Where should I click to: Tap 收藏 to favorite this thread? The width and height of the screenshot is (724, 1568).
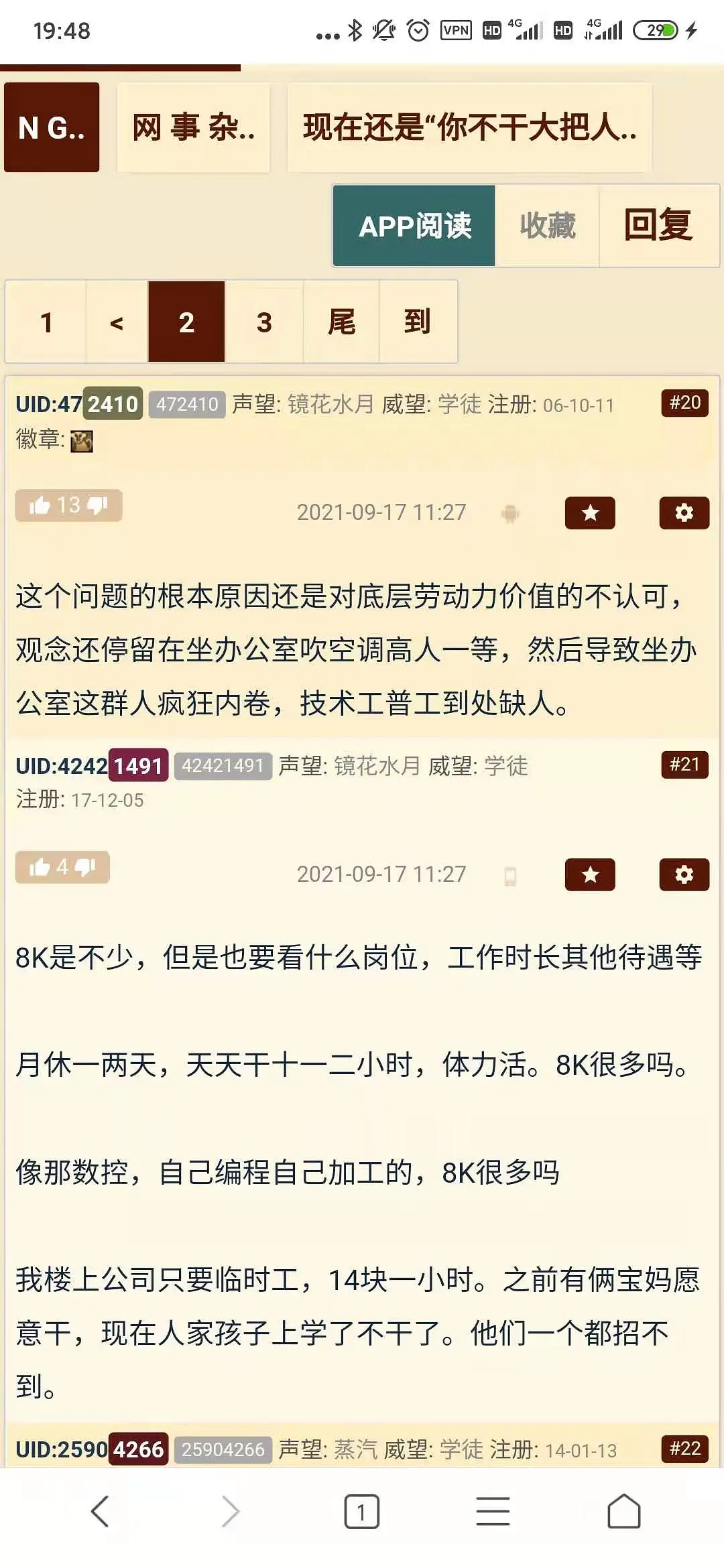click(x=547, y=226)
